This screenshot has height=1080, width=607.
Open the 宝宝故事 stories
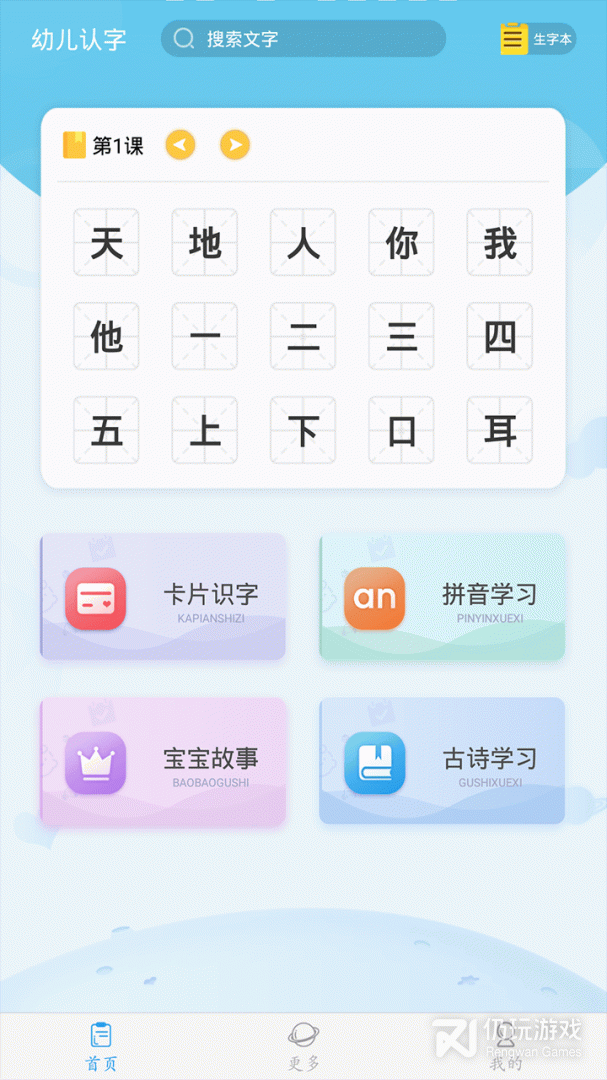(x=163, y=761)
